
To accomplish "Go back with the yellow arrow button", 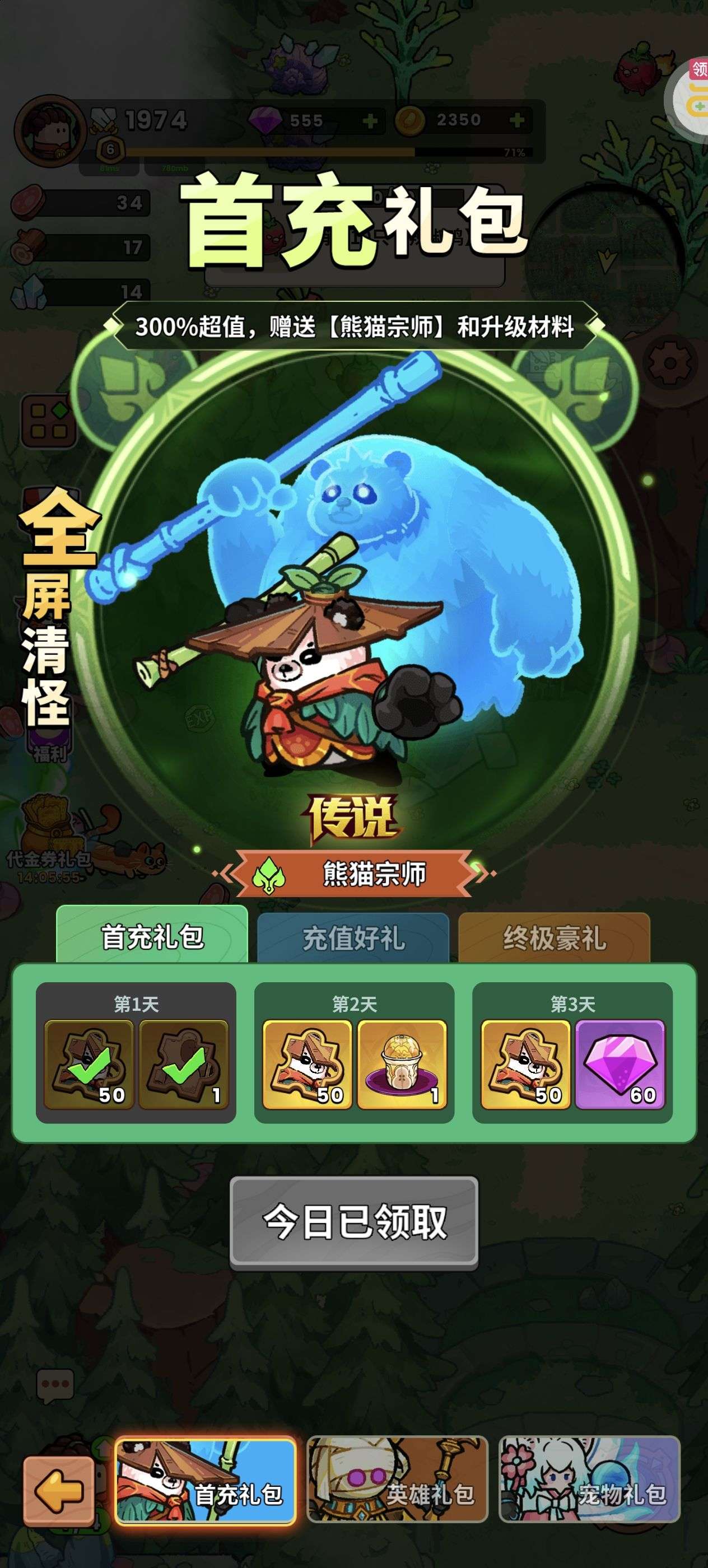I will point(58,1491).
